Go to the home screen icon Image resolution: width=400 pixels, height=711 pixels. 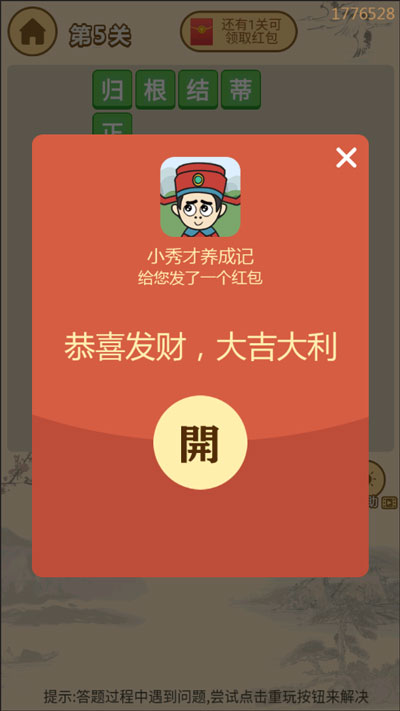[32, 31]
